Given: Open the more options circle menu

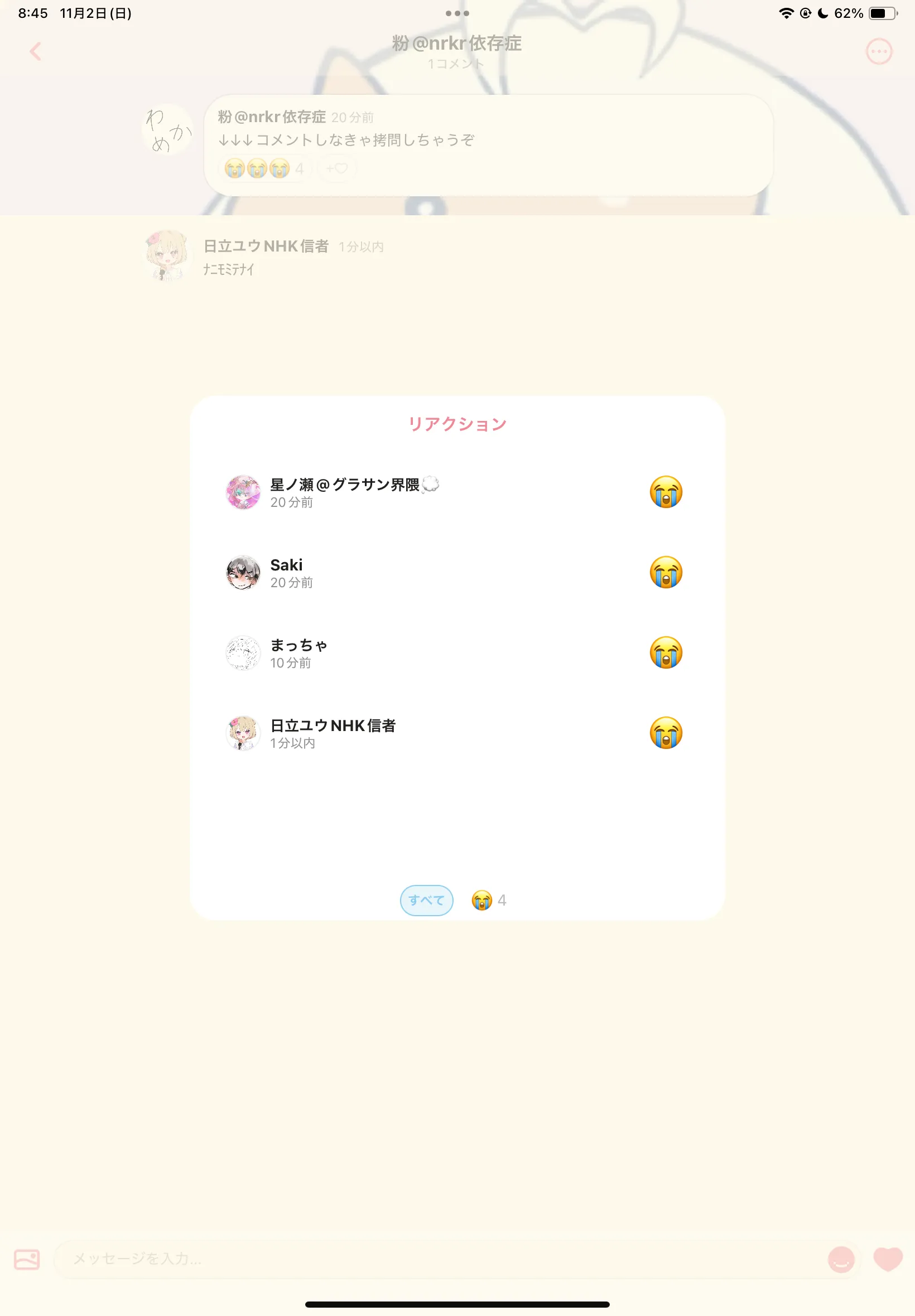Looking at the screenshot, I should pyautogui.click(x=878, y=51).
